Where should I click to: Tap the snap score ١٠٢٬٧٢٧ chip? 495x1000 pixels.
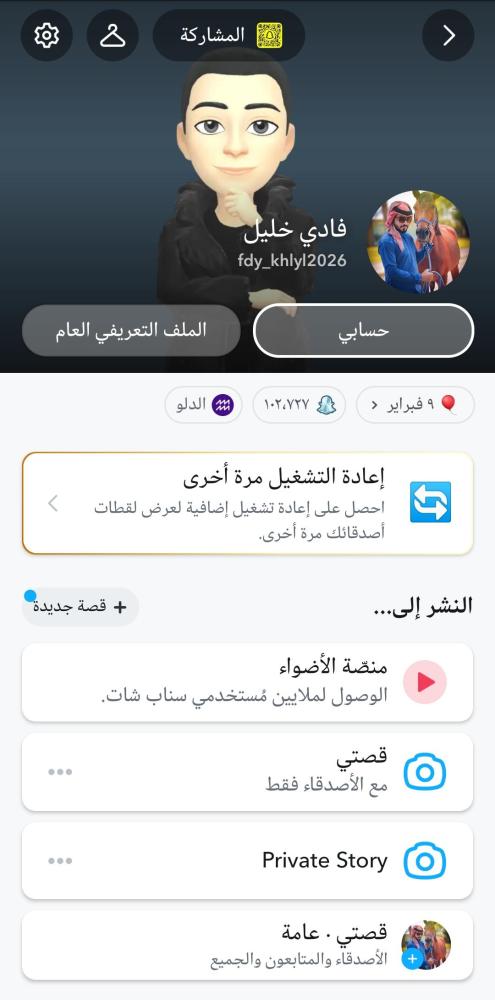pyautogui.click(x=299, y=404)
